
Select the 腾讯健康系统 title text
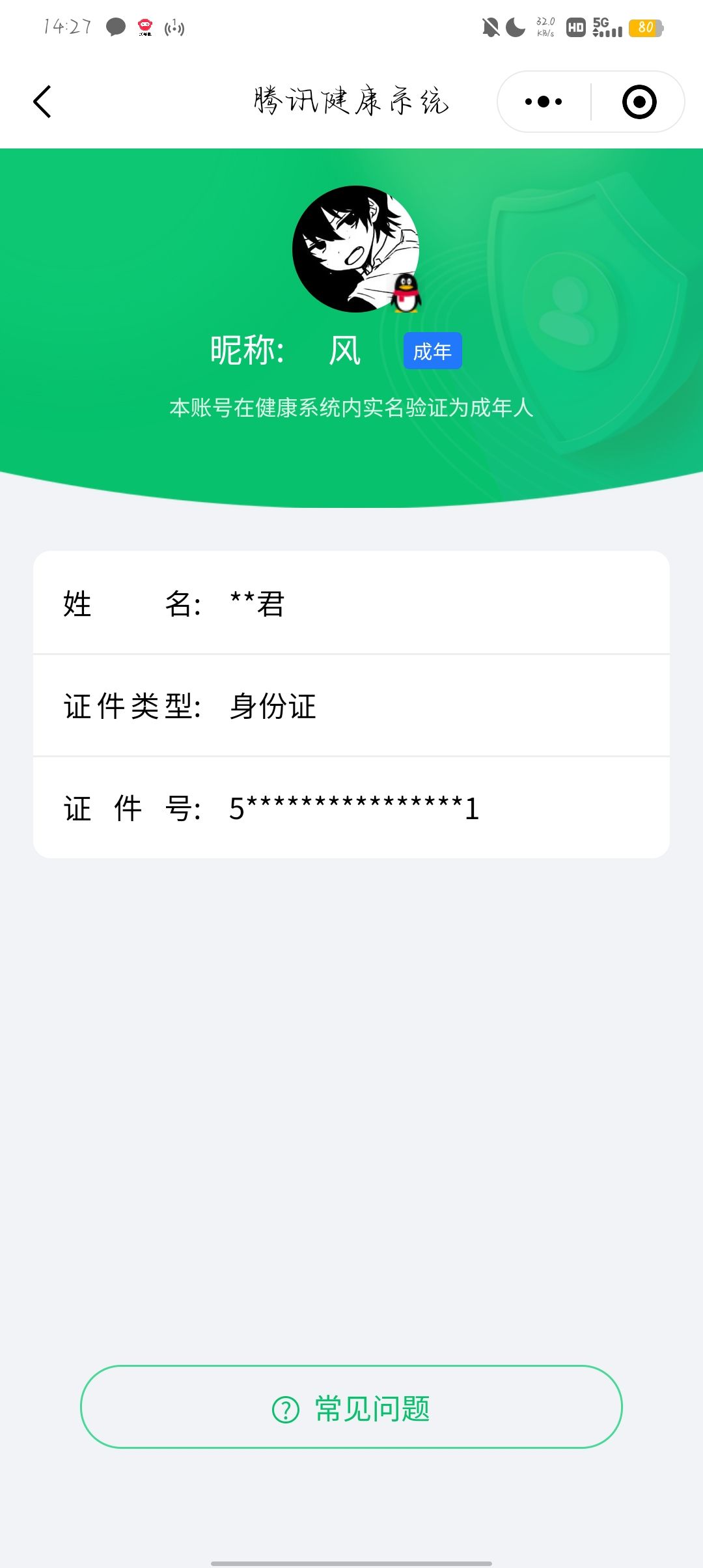point(351,102)
